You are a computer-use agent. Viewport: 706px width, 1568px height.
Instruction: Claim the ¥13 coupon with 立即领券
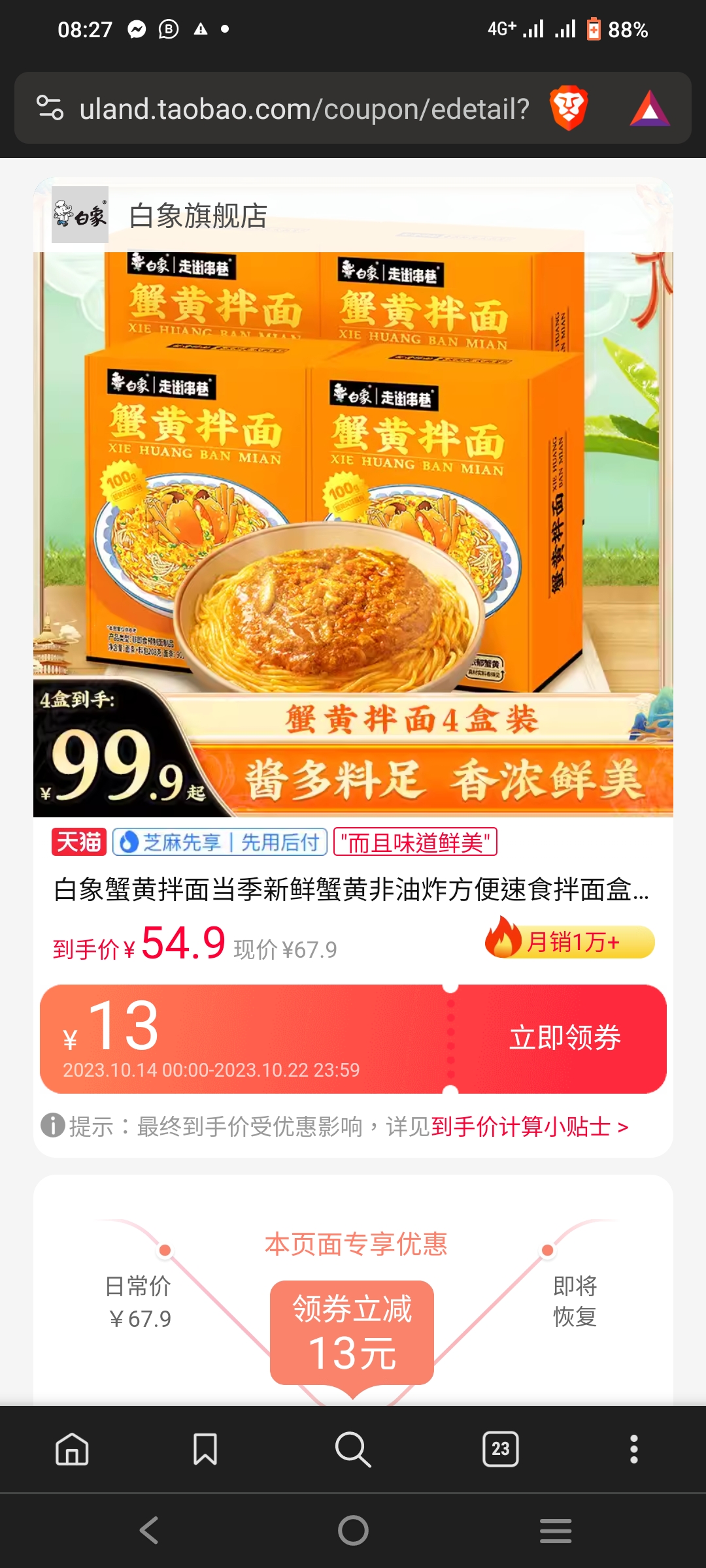[565, 1037]
